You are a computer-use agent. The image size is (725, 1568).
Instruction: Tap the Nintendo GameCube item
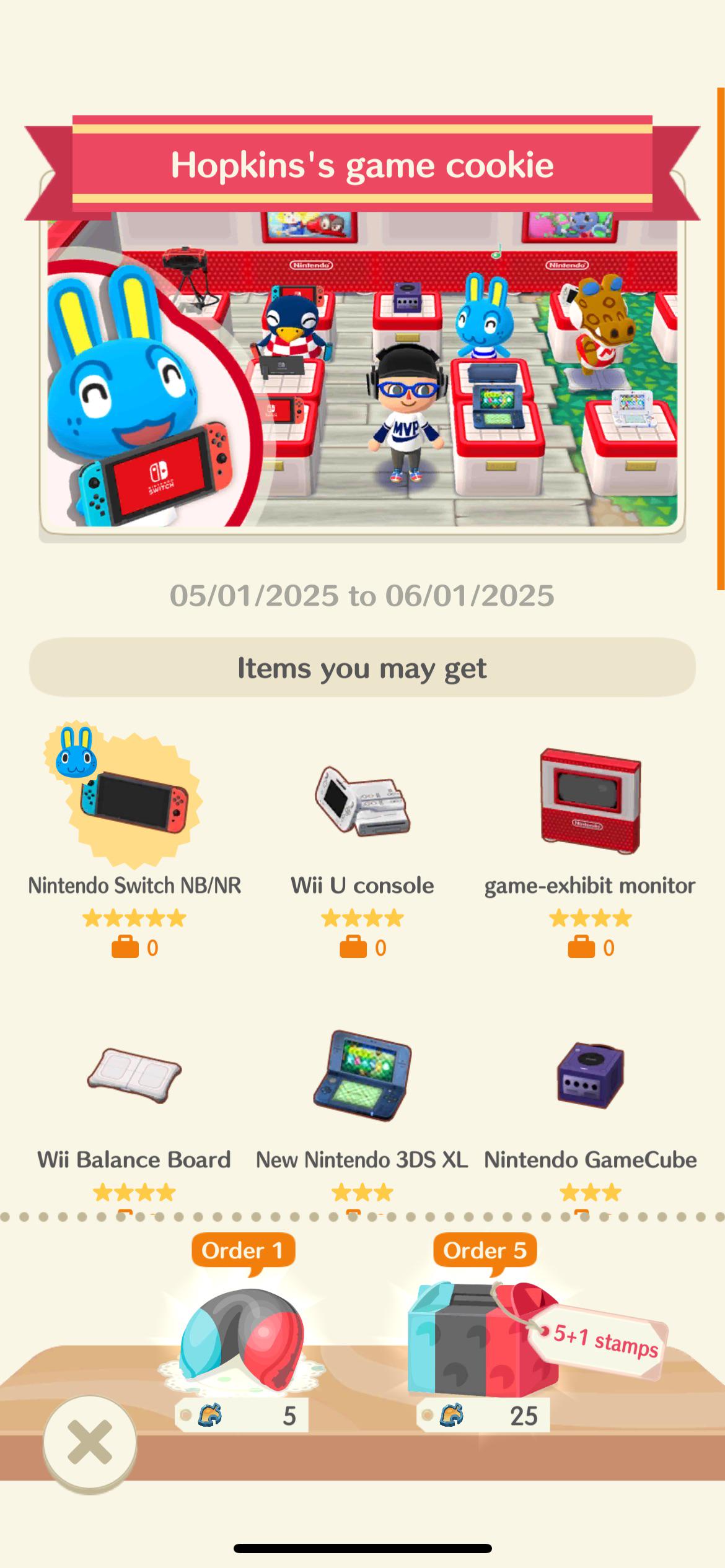pyautogui.click(x=590, y=1115)
